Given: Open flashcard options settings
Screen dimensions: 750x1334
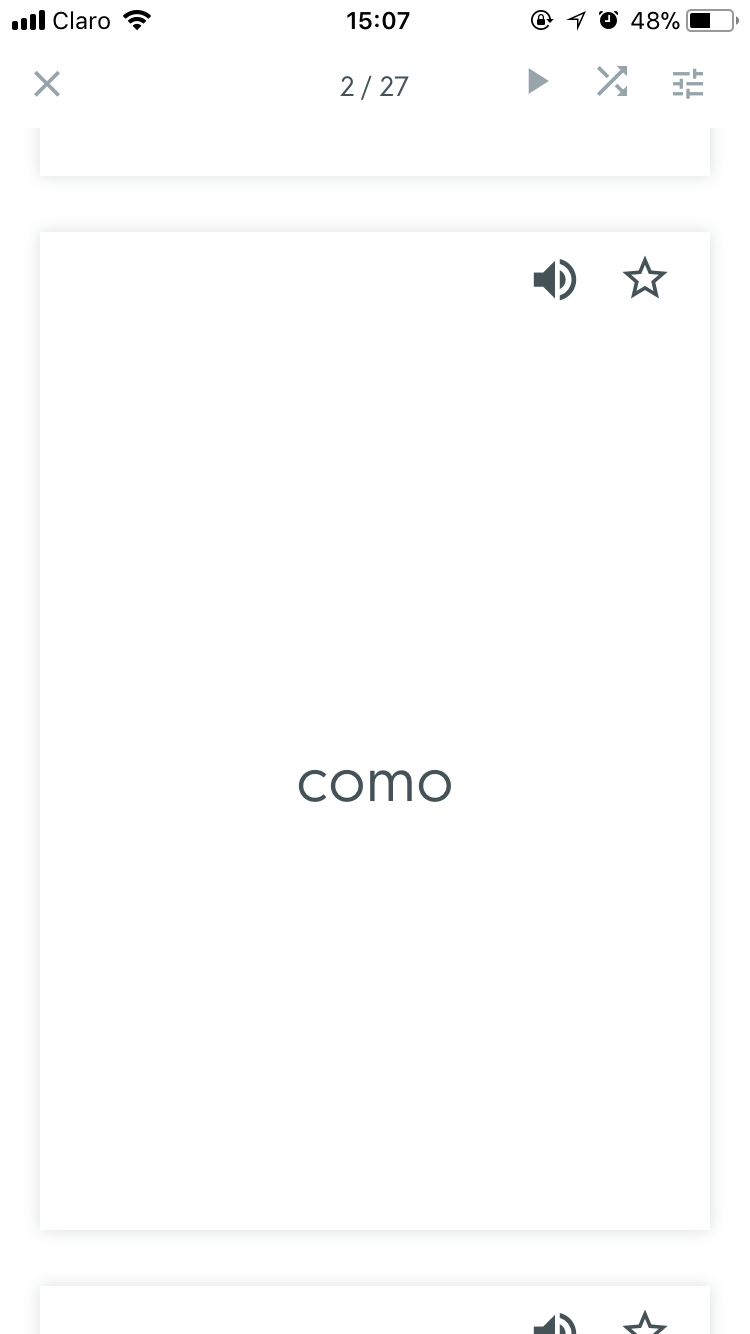Looking at the screenshot, I should coord(688,84).
